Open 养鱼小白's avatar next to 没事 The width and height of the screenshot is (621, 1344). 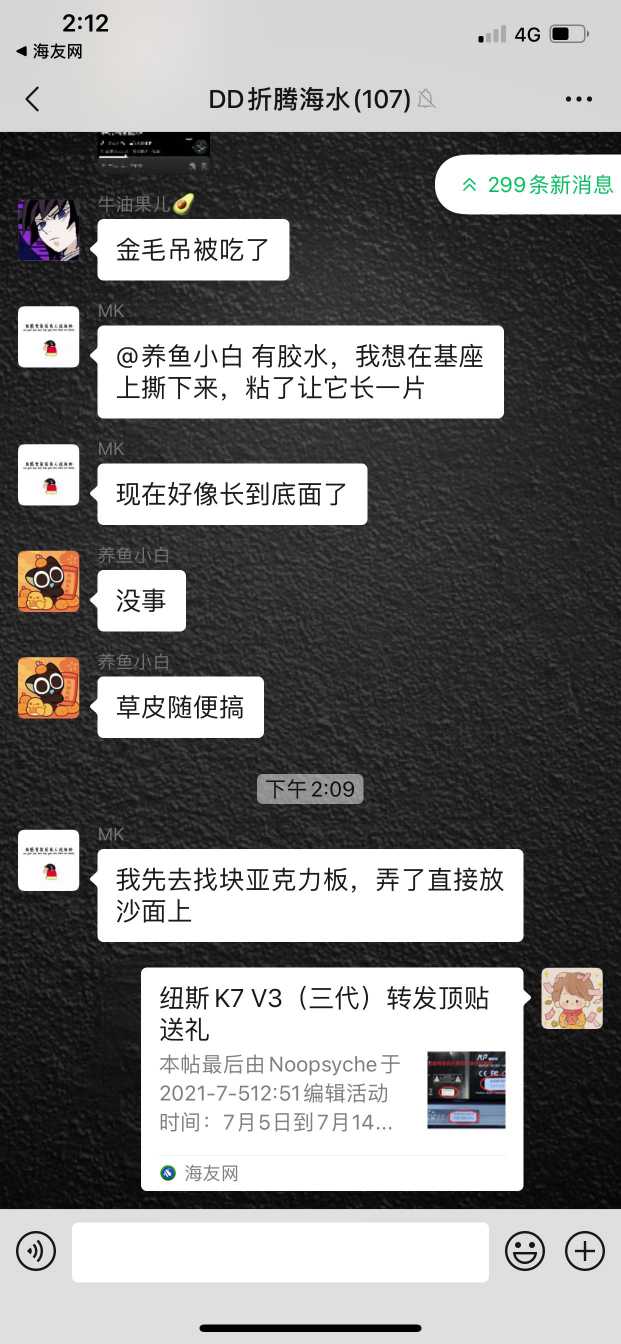coord(48,581)
